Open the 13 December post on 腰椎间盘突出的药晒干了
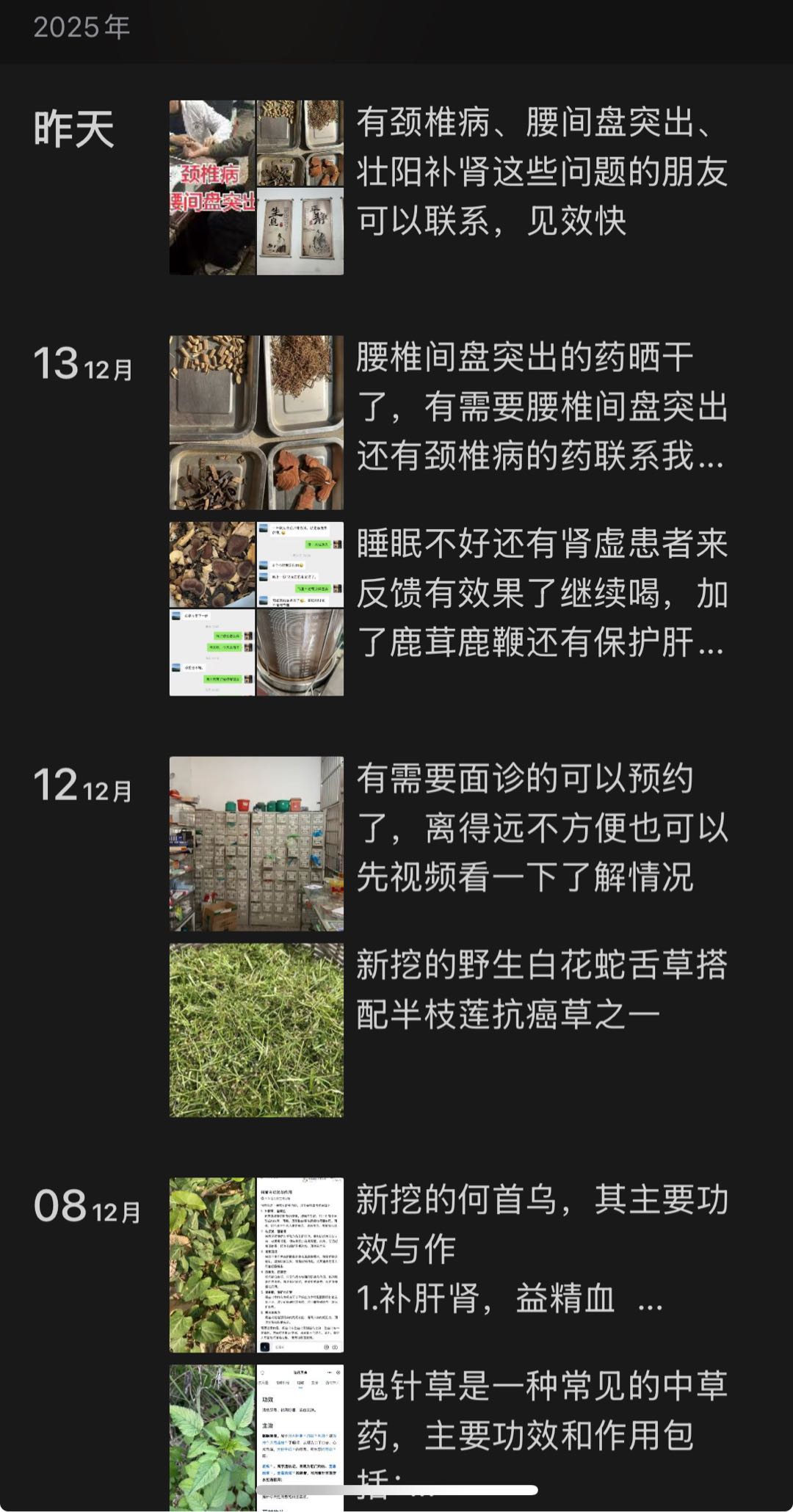This screenshot has height=1512, width=793. (x=542, y=407)
